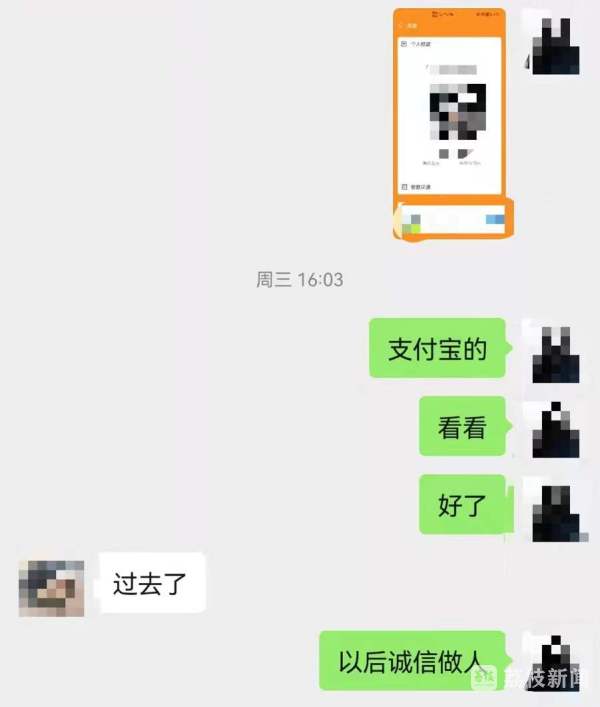Open sender's avatar beside 支付宝的 message
The height and width of the screenshot is (707, 600).
tap(558, 352)
